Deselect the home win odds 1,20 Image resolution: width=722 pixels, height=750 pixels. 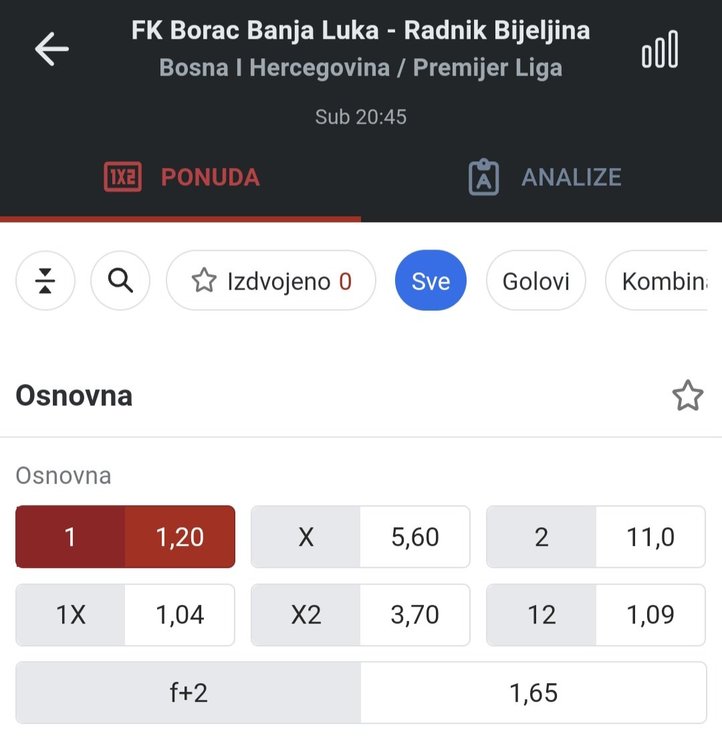pyautogui.click(x=125, y=537)
